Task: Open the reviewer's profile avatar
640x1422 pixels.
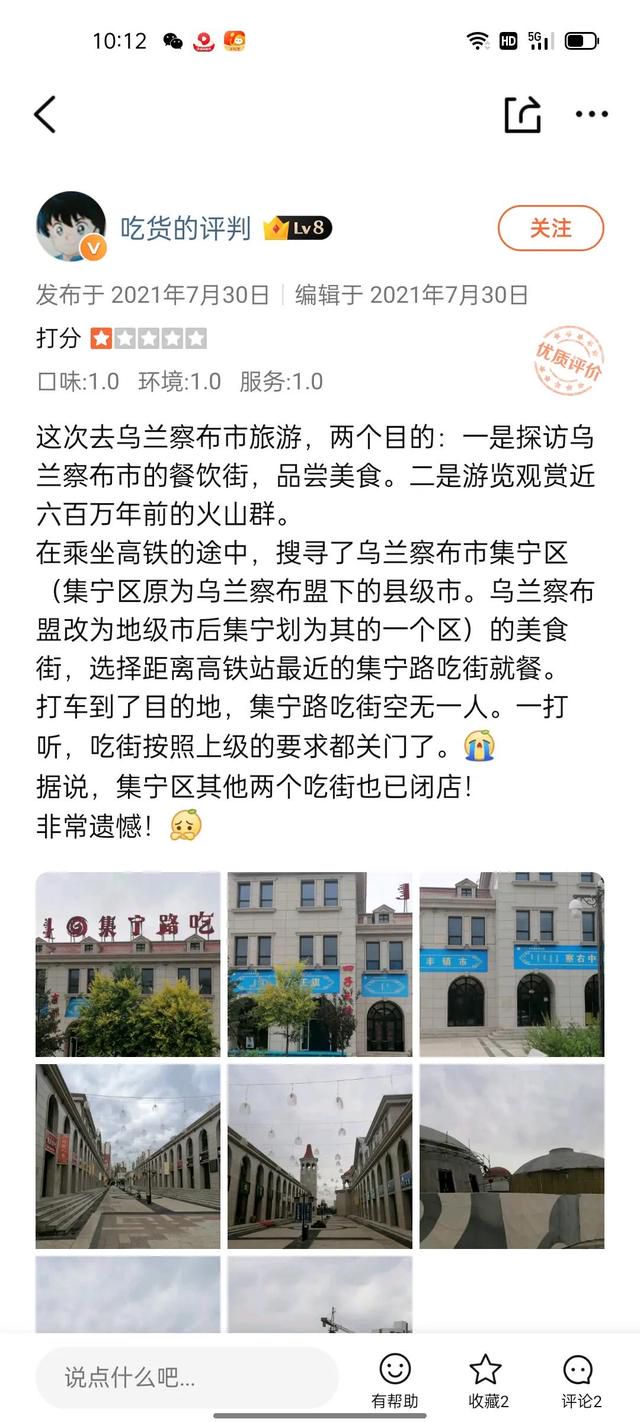Action: click(71, 227)
